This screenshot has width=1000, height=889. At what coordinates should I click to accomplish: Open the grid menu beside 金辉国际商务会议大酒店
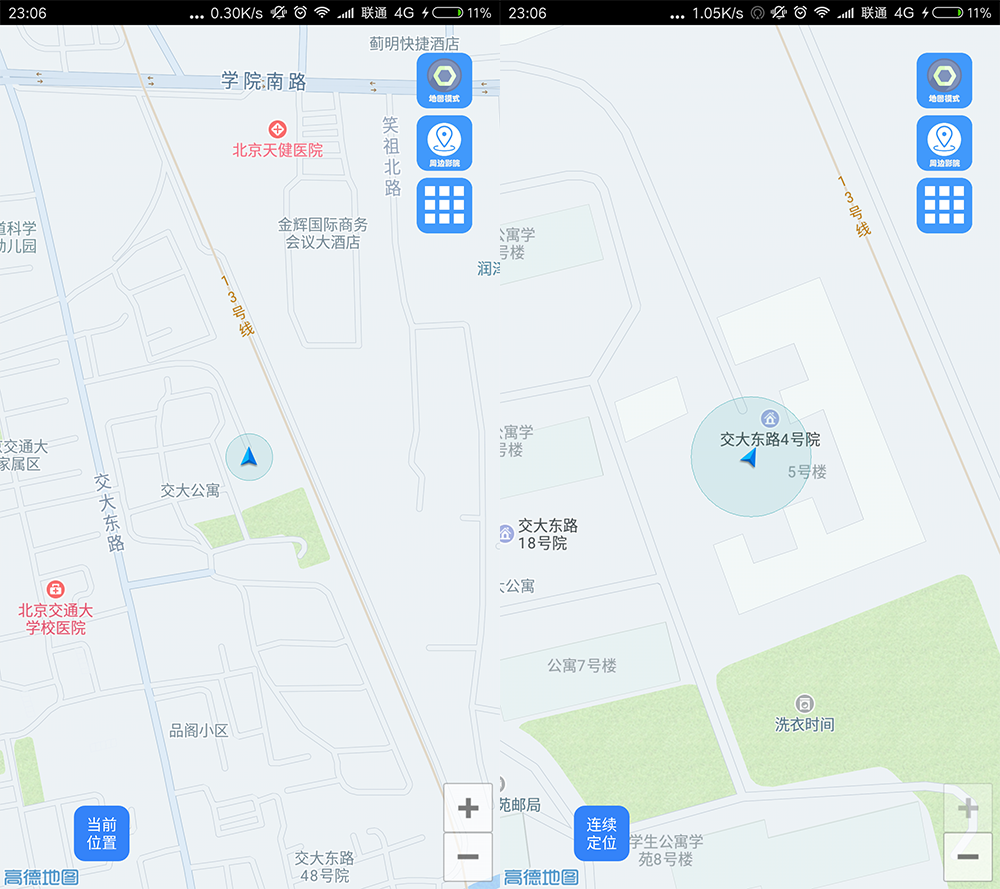click(x=444, y=205)
